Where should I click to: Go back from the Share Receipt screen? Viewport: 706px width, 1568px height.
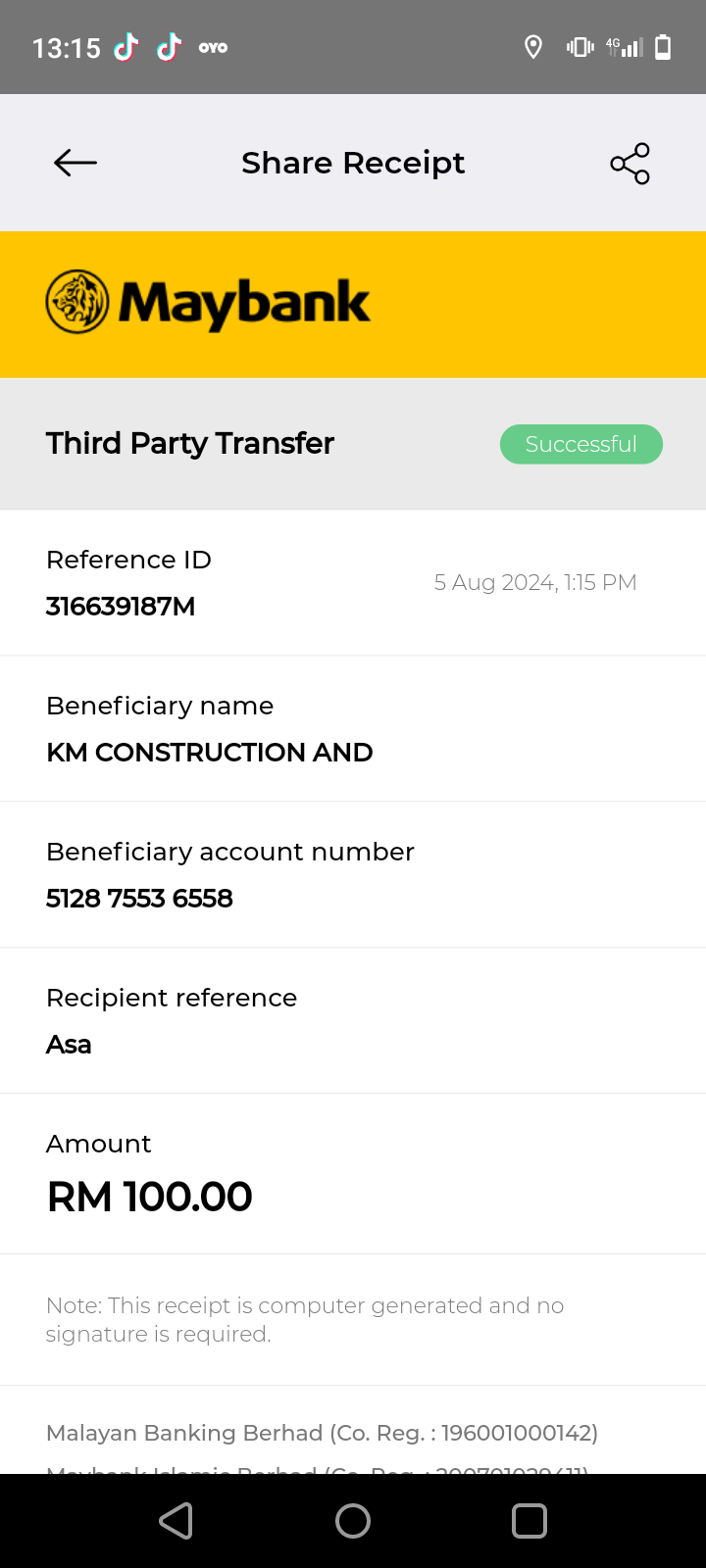[x=76, y=163]
